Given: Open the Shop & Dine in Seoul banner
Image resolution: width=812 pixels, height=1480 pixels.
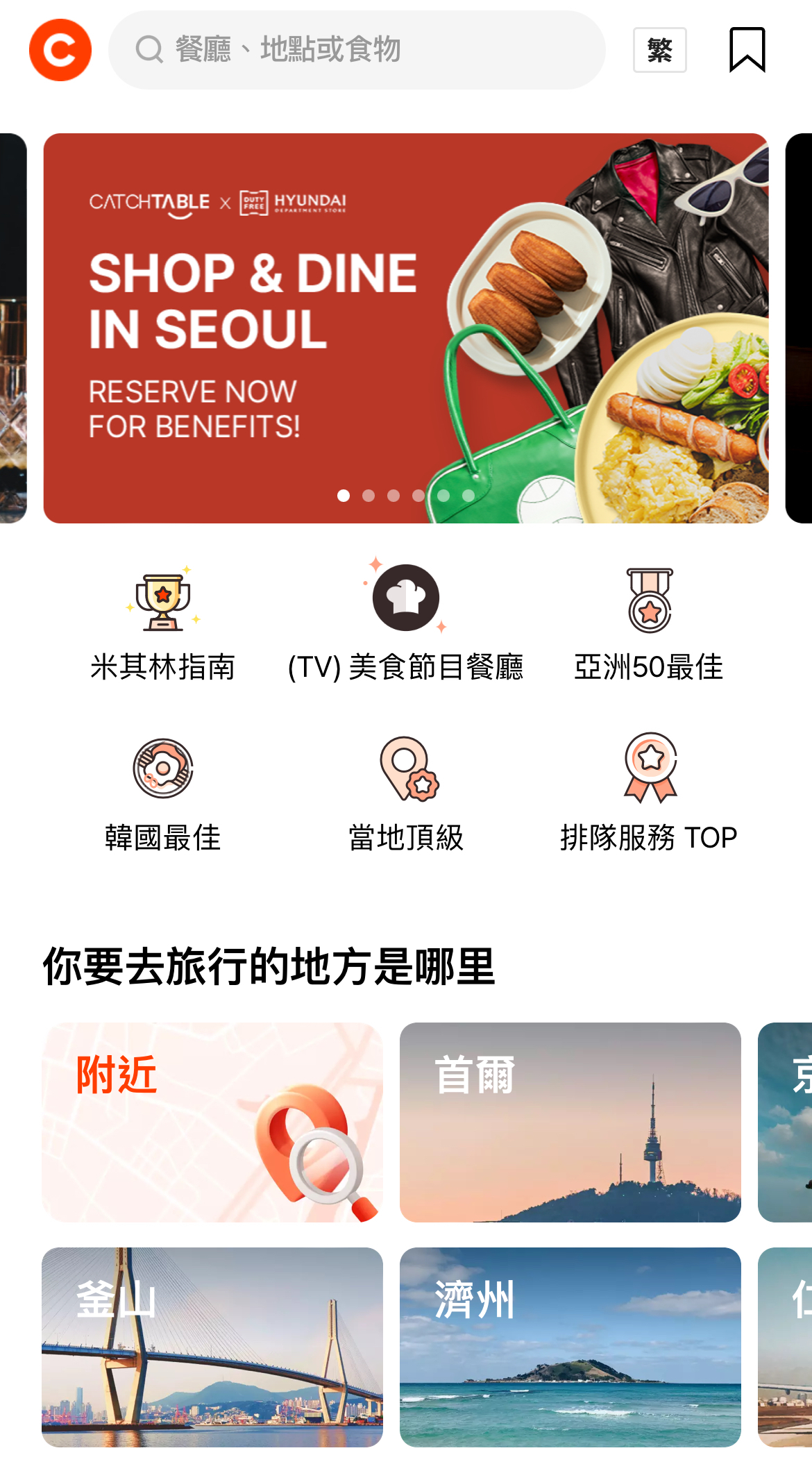Looking at the screenshot, I should click(x=405, y=328).
